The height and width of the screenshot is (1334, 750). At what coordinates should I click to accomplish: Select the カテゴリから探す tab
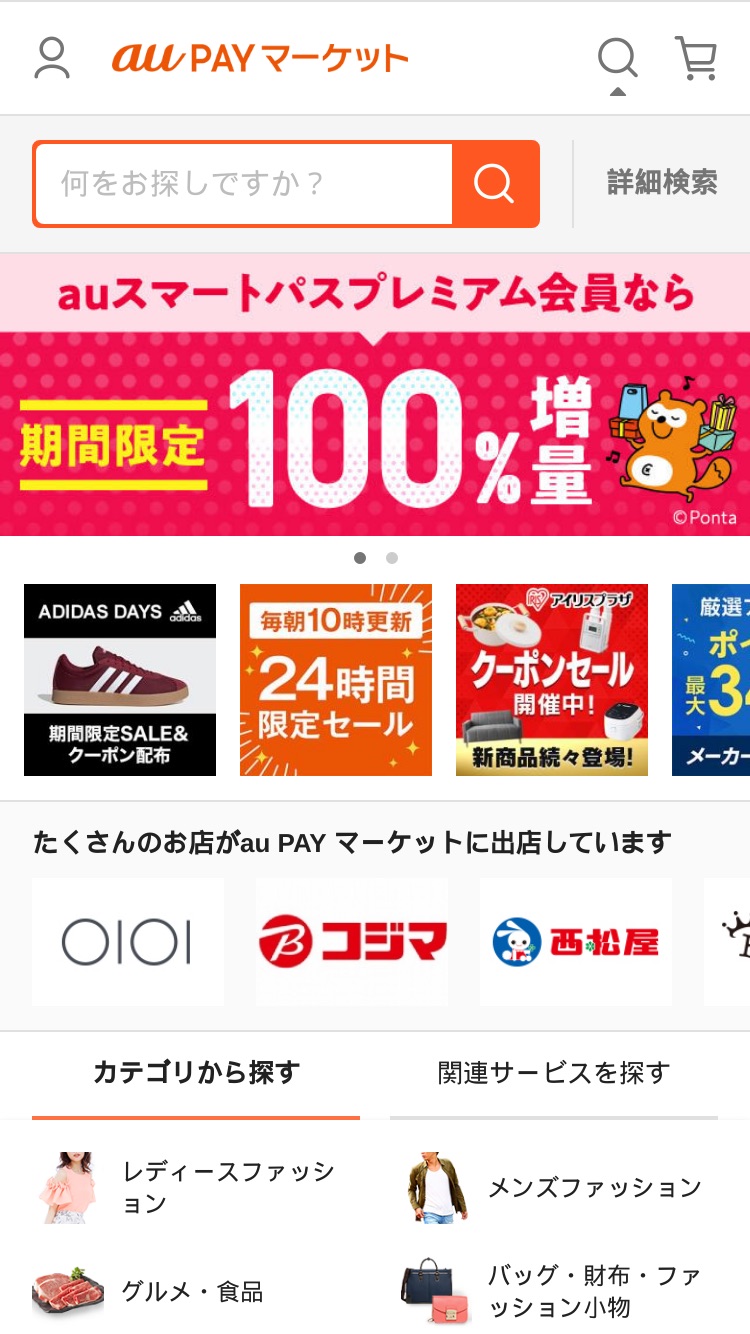coord(196,1074)
